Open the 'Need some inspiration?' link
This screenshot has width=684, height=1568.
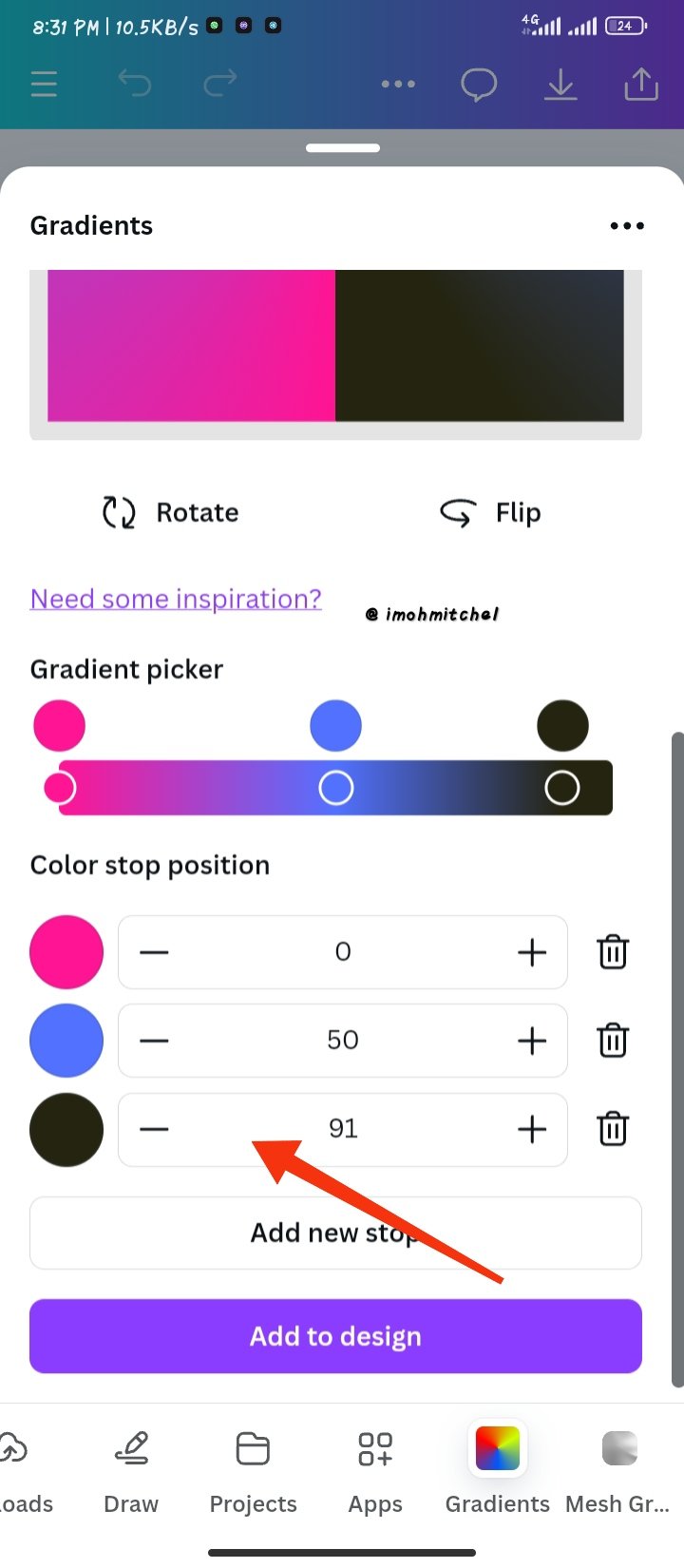point(176,599)
